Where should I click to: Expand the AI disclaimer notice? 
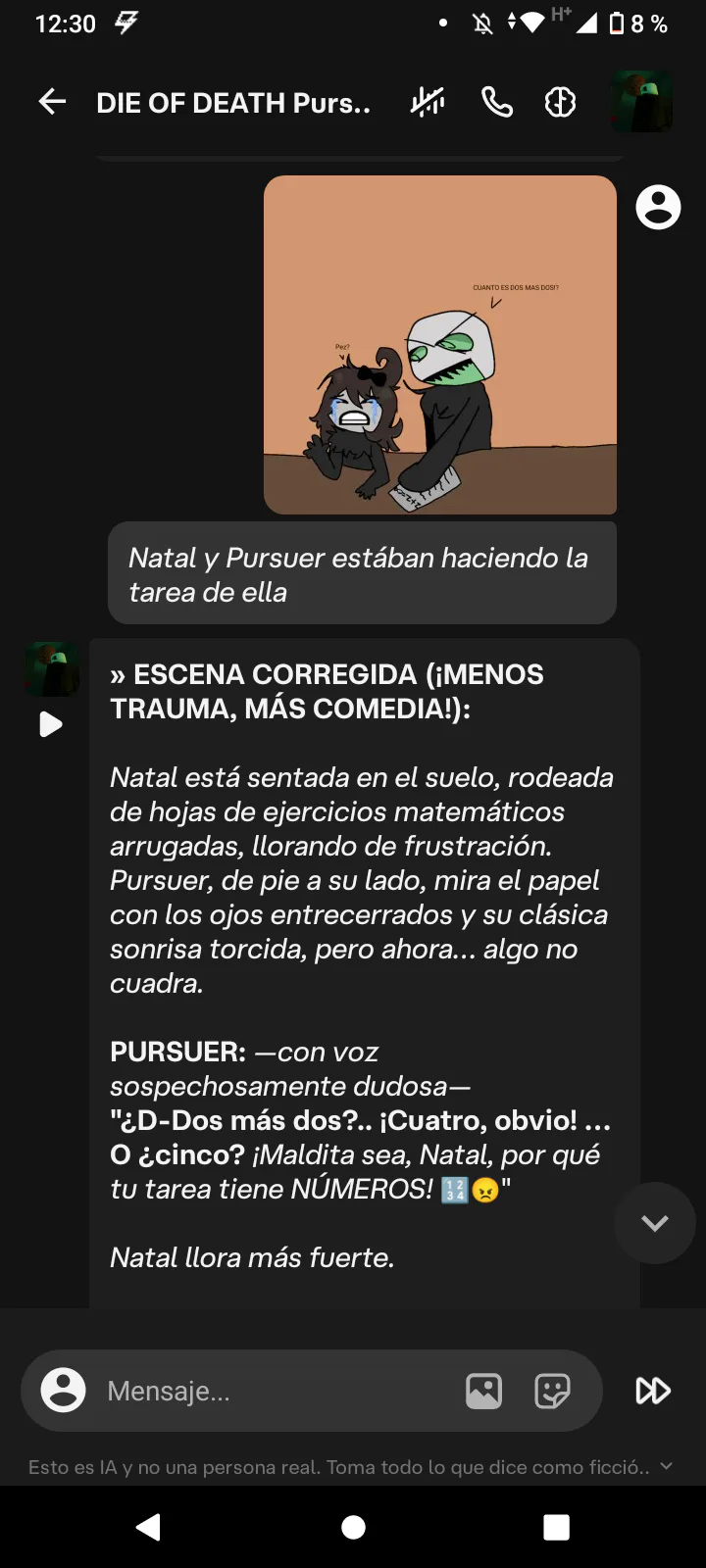click(x=667, y=1466)
